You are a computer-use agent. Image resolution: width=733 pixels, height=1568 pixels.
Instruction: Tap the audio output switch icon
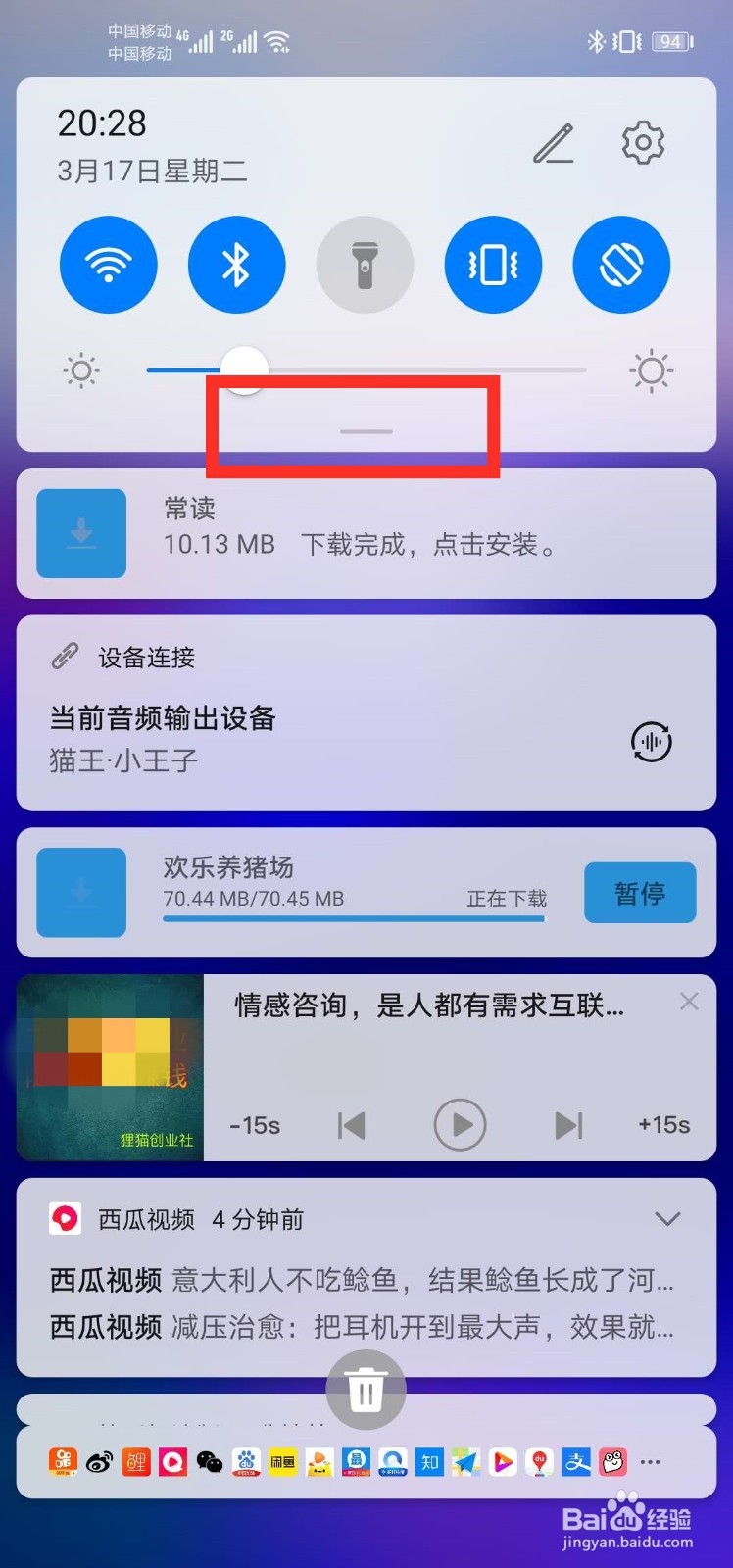(651, 742)
